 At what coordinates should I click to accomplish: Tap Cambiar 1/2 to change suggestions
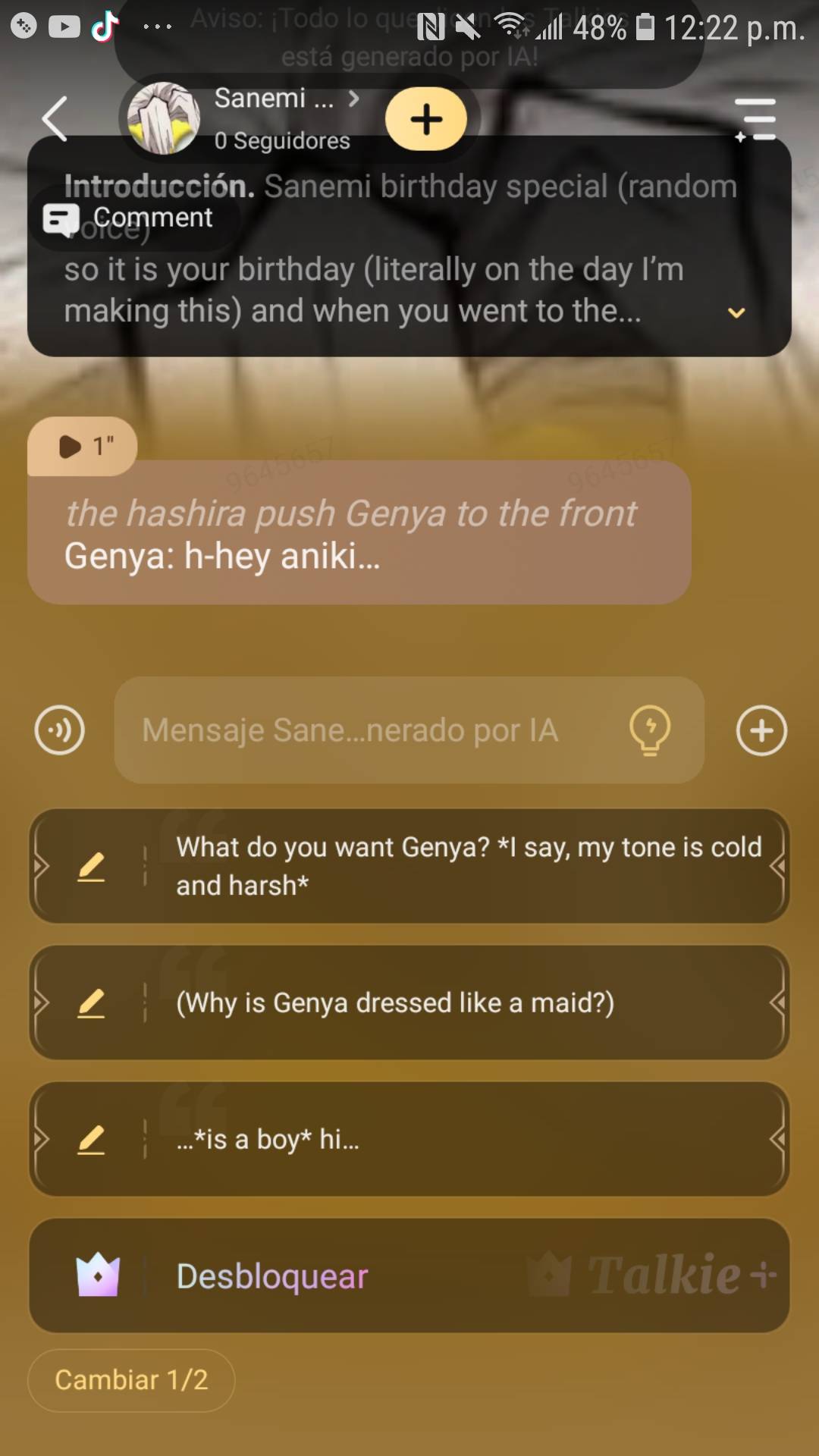click(x=131, y=1380)
